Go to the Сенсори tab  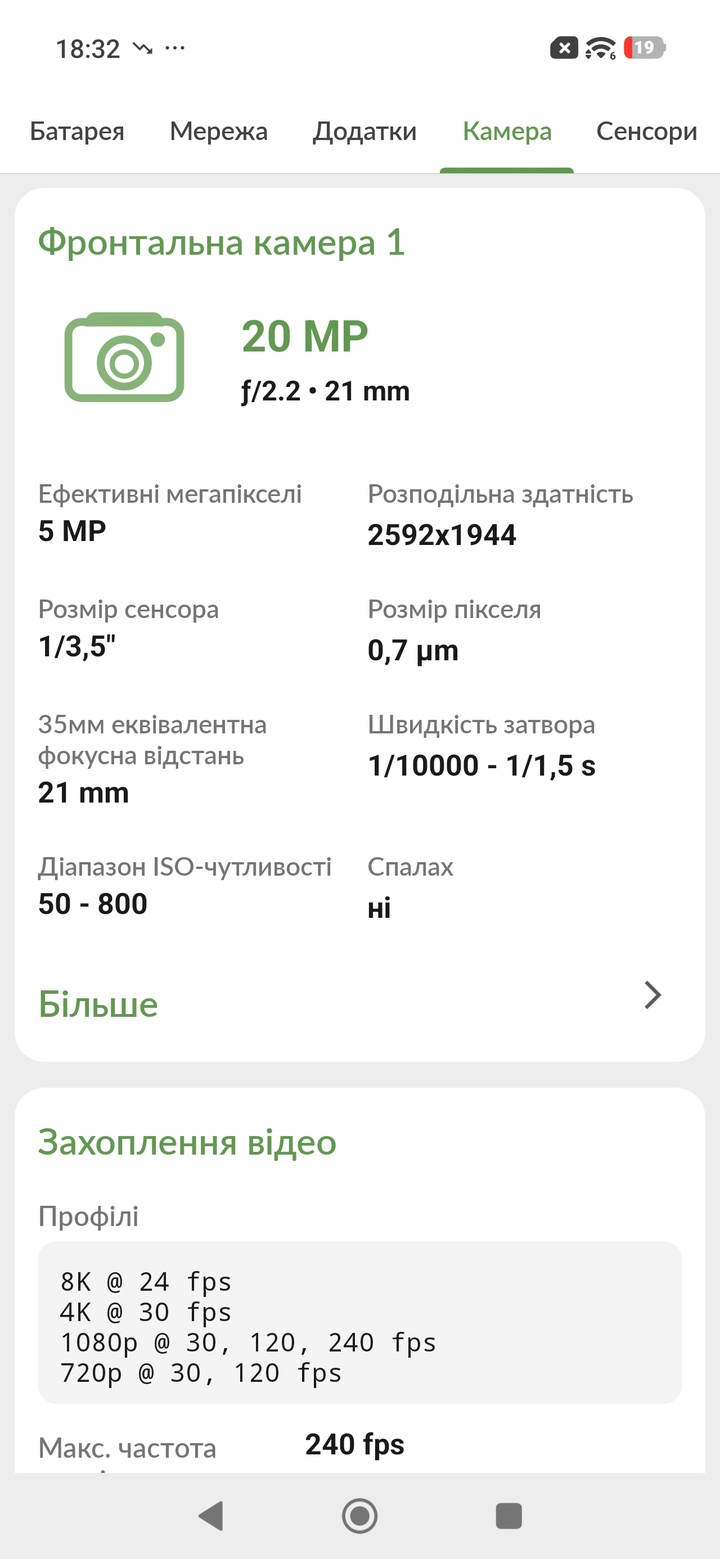pyautogui.click(x=646, y=132)
